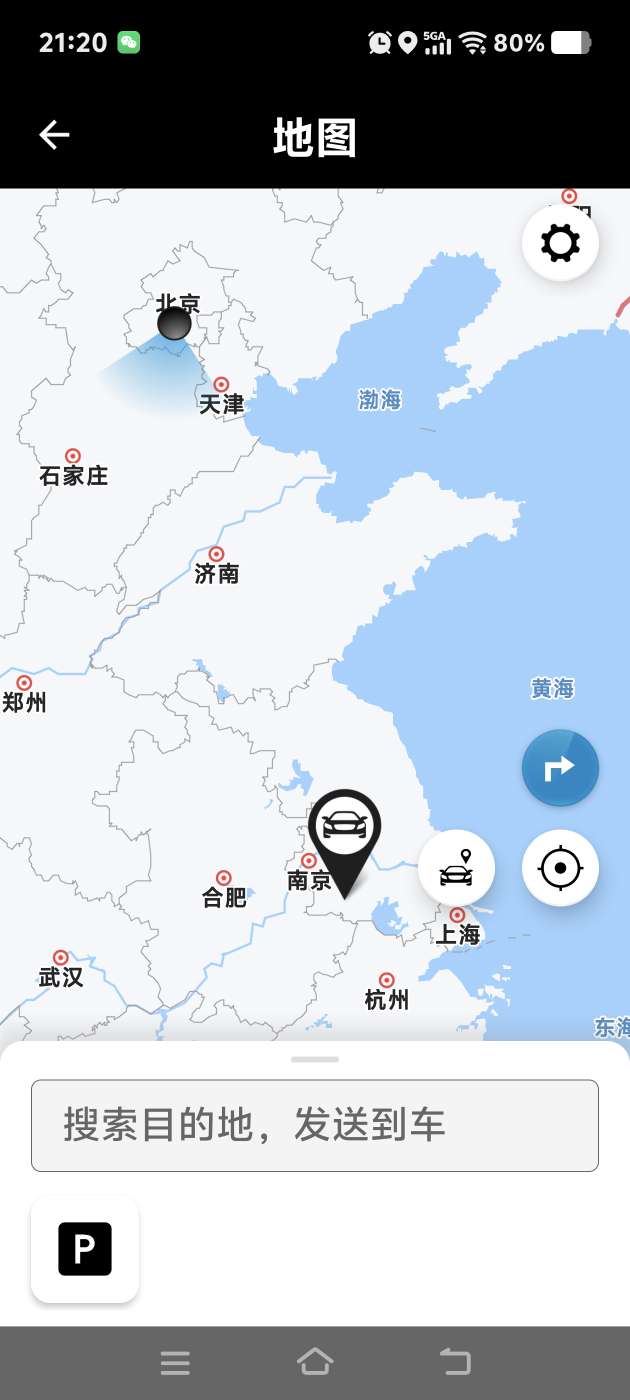630x1400 pixels.
Task: Tap the destination search field
Action: point(315,1125)
